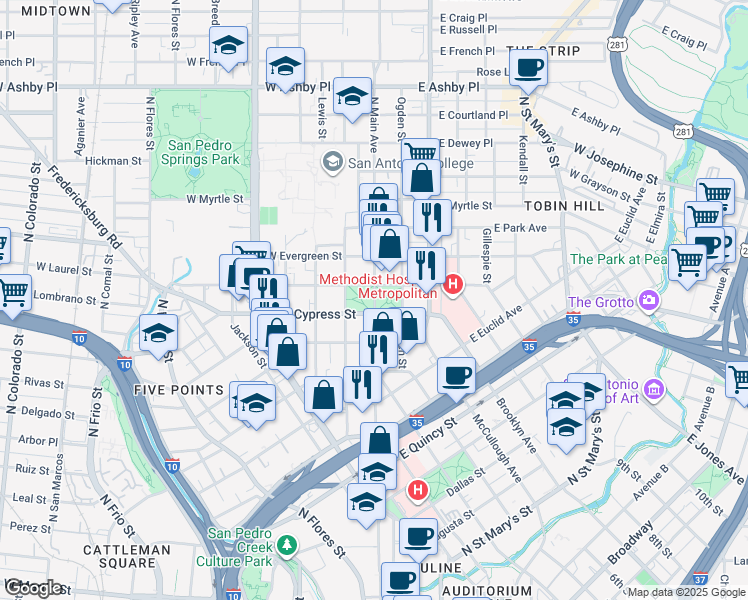
Task: Open the coffee marker beside Augusta St
Action: coord(418,538)
